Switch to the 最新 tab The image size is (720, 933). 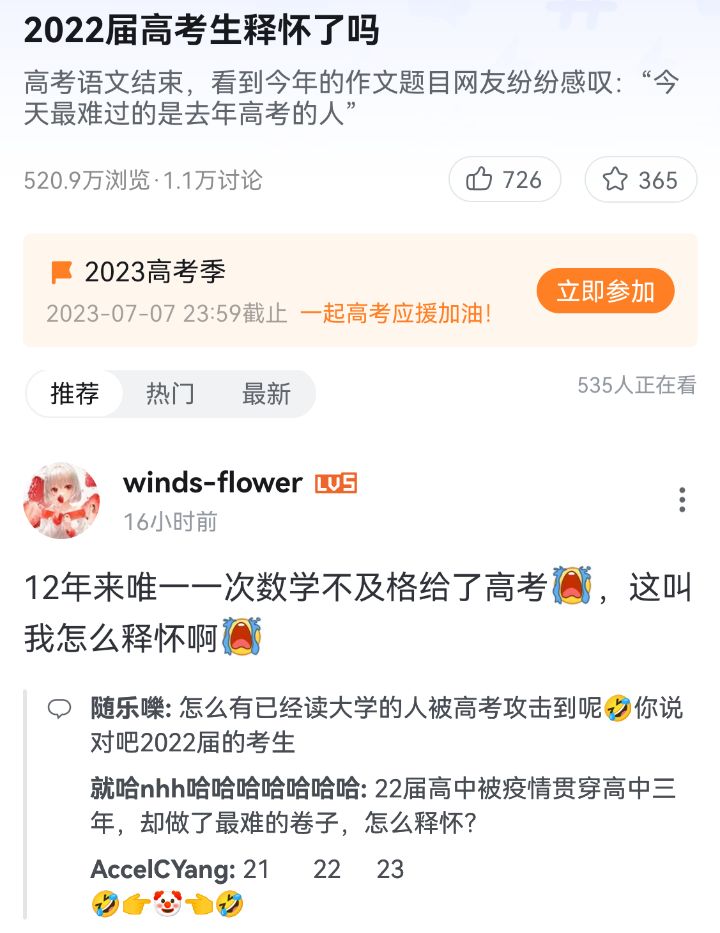266,394
